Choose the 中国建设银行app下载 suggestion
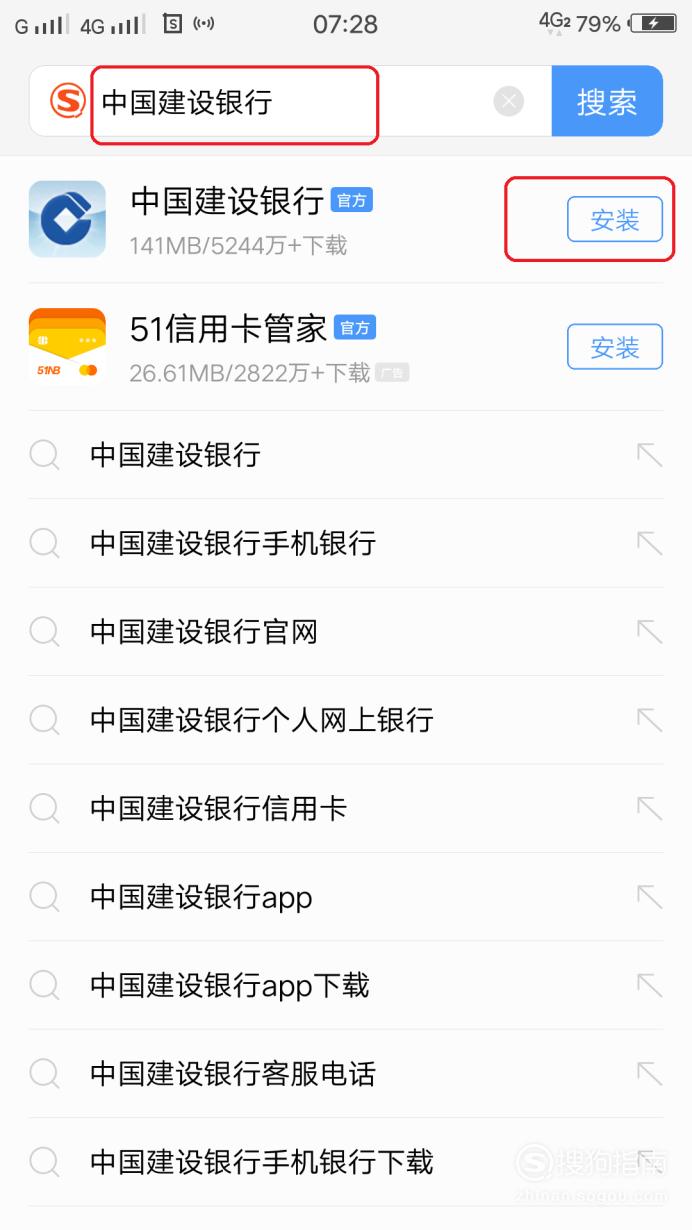 [x=346, y=985]
